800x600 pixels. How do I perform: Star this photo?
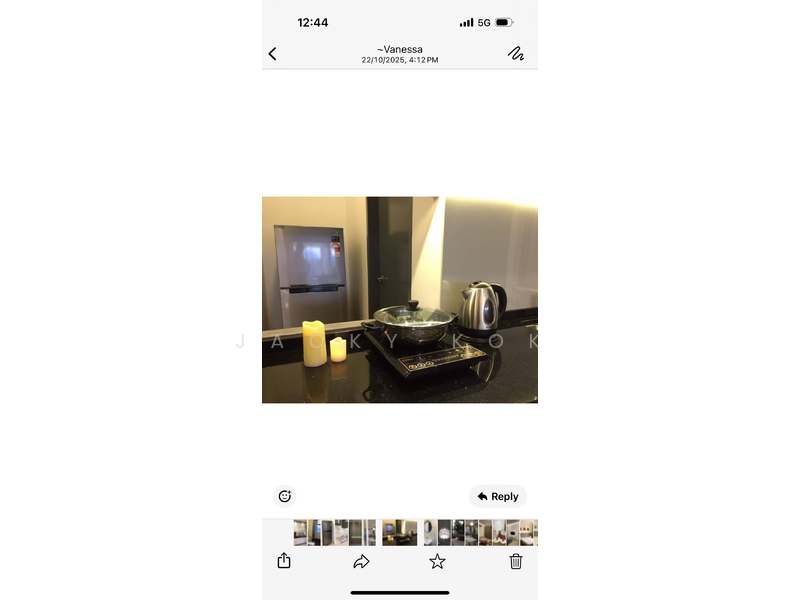pos(437,562)
